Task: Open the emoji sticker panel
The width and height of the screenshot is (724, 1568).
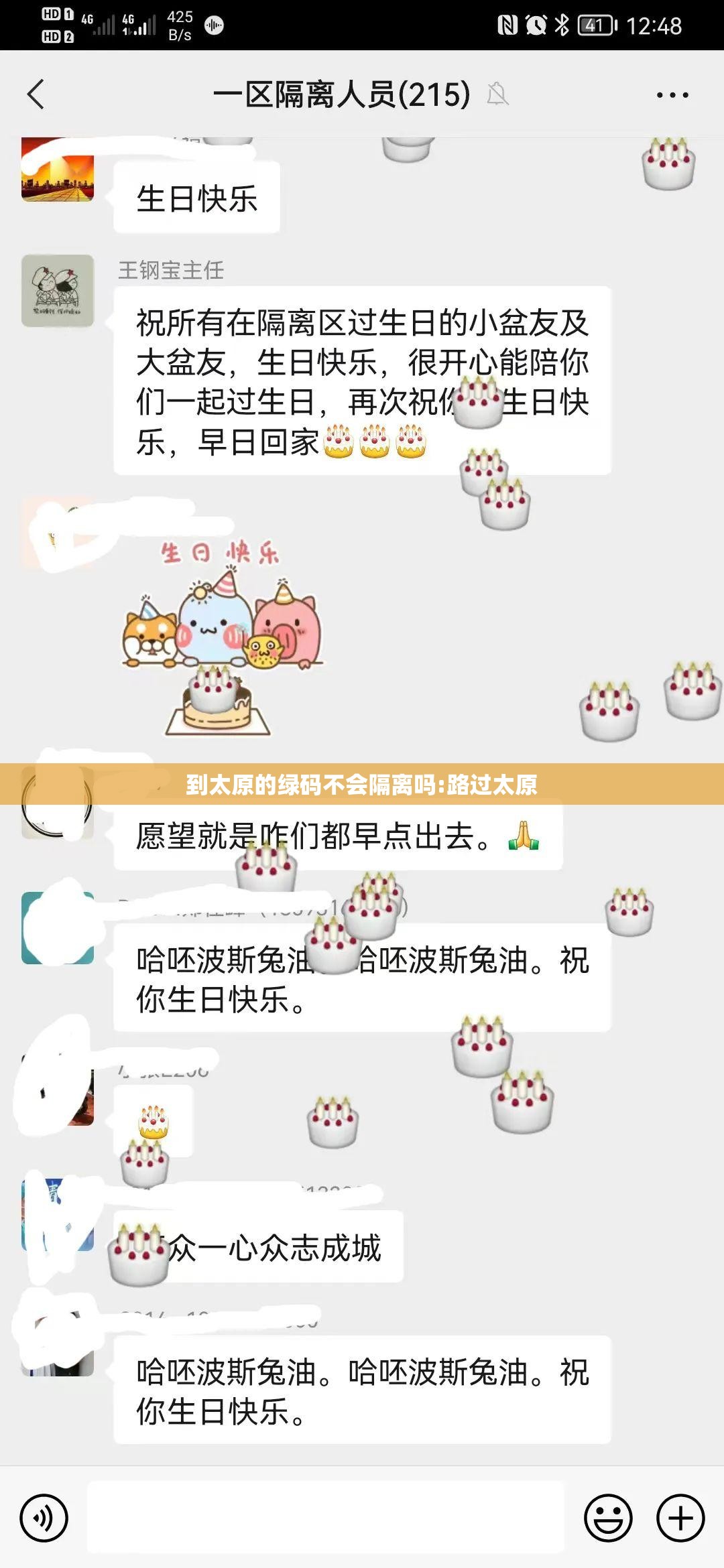Action: [608, 1518]
